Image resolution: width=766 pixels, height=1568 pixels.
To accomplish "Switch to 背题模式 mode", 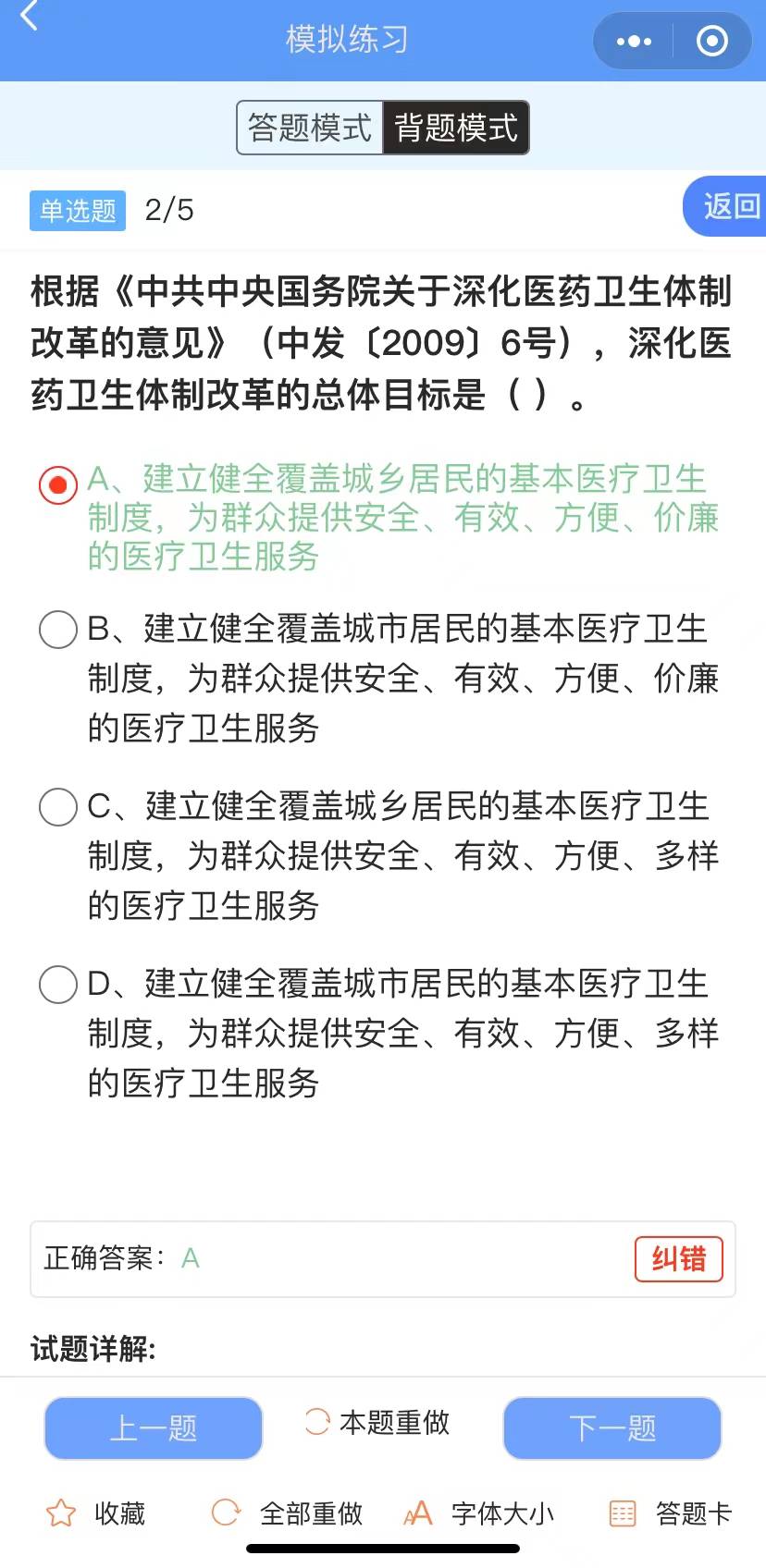I will (455, 129).
